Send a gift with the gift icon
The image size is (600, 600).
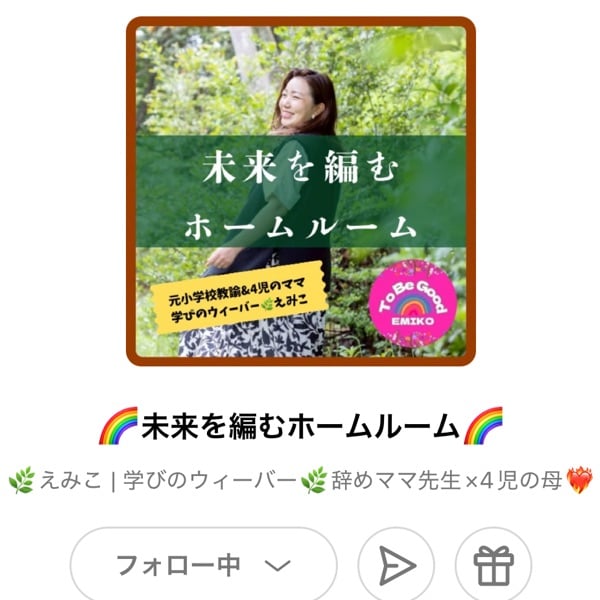(x=493, y=567)
